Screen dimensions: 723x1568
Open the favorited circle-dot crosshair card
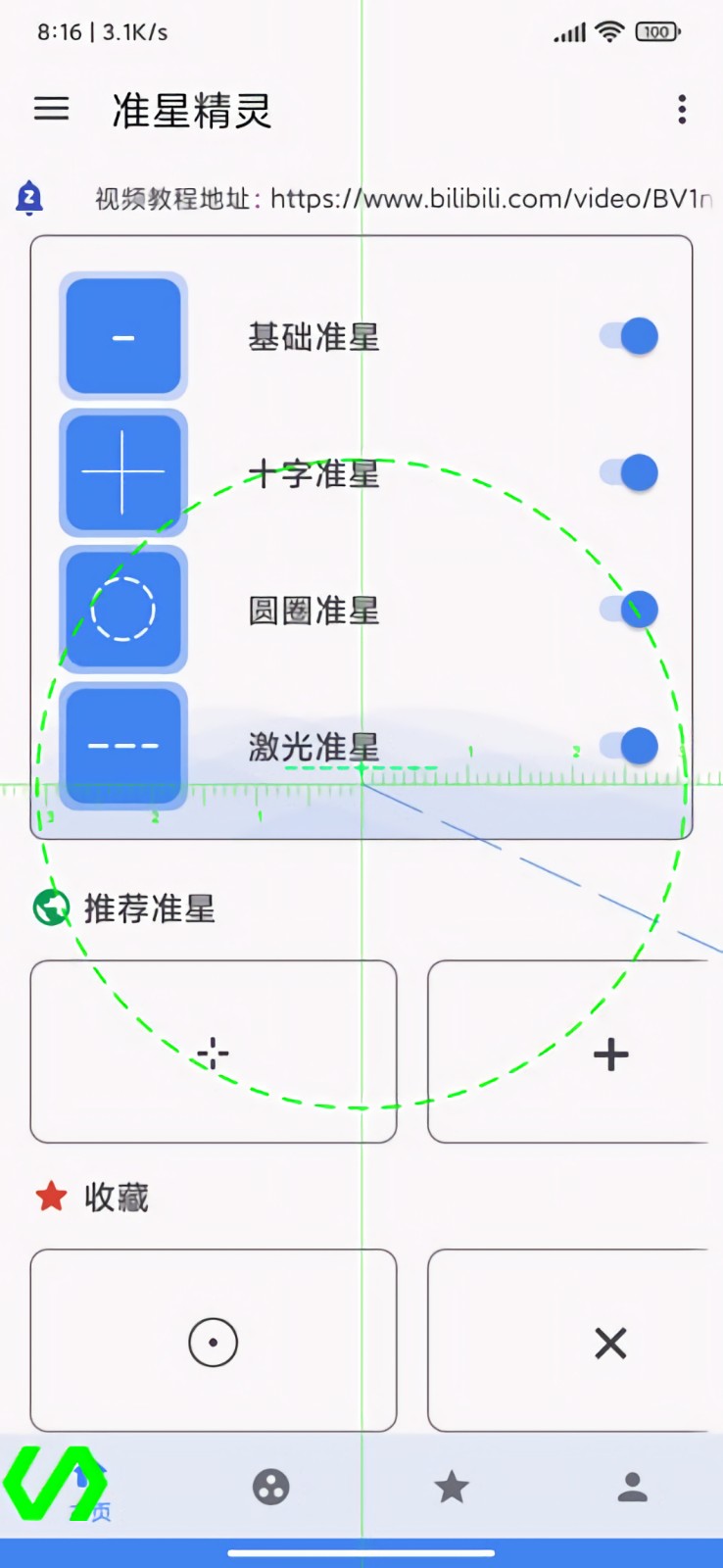pyautogui.click(x=214, y=1341)
